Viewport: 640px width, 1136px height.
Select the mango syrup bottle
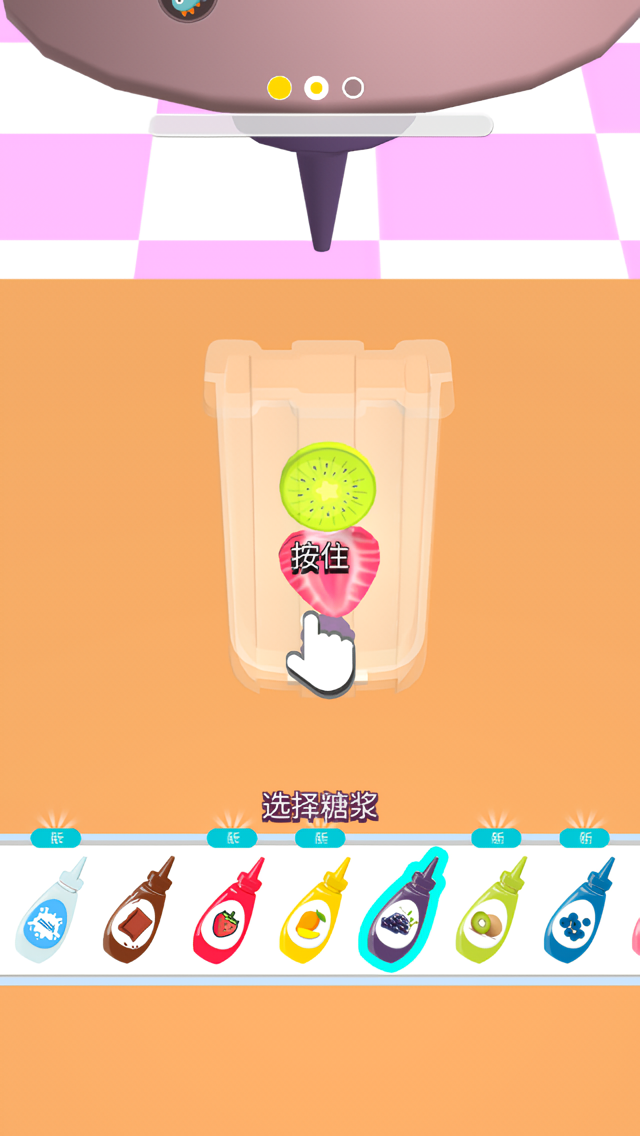[x=314, y=916]
